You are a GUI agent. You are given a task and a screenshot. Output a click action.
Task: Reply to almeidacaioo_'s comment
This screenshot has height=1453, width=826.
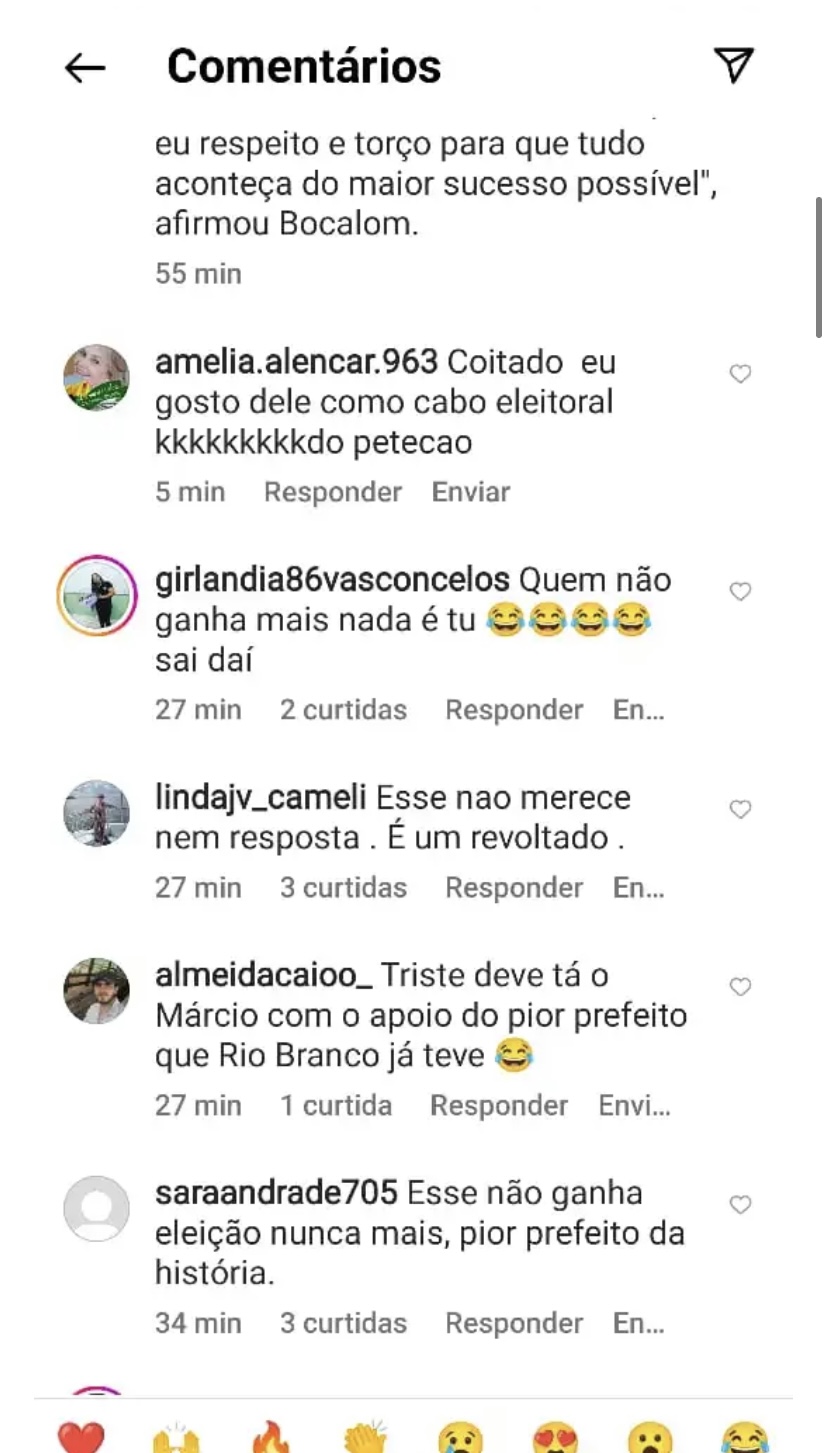pyautogui.click(x=499, y=1106)
